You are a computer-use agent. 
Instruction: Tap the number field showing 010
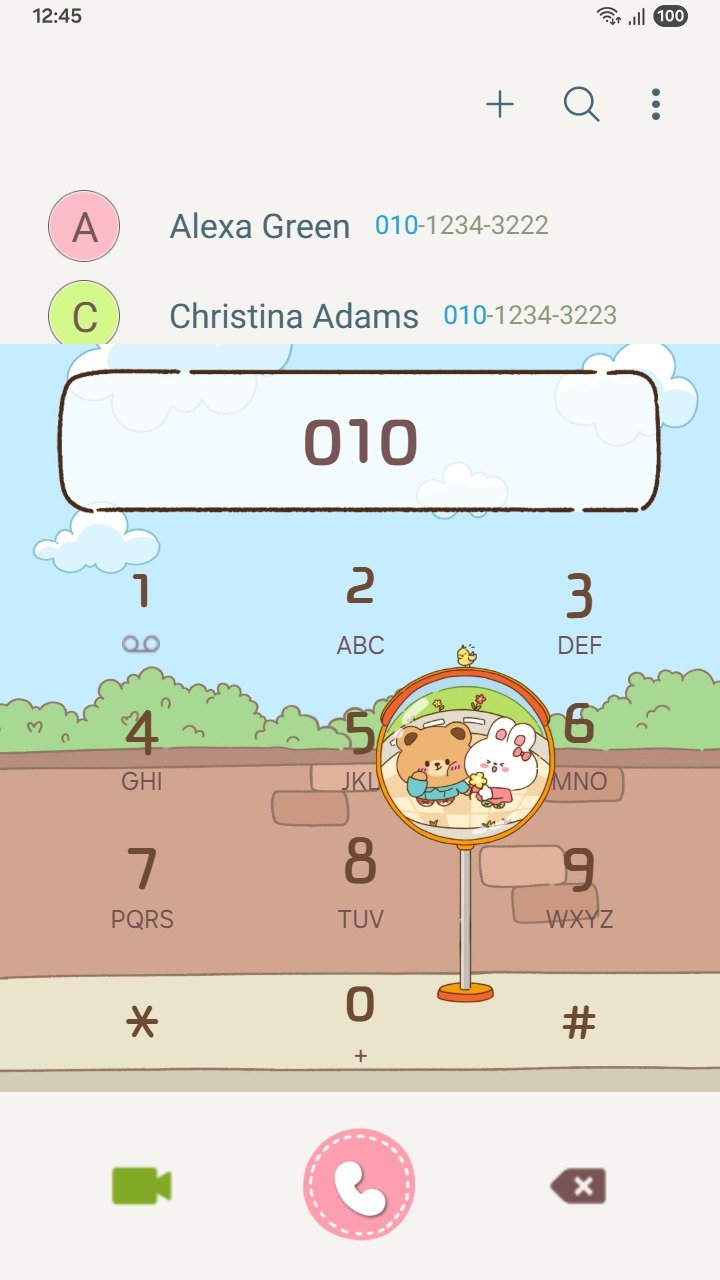click(360, 441)
